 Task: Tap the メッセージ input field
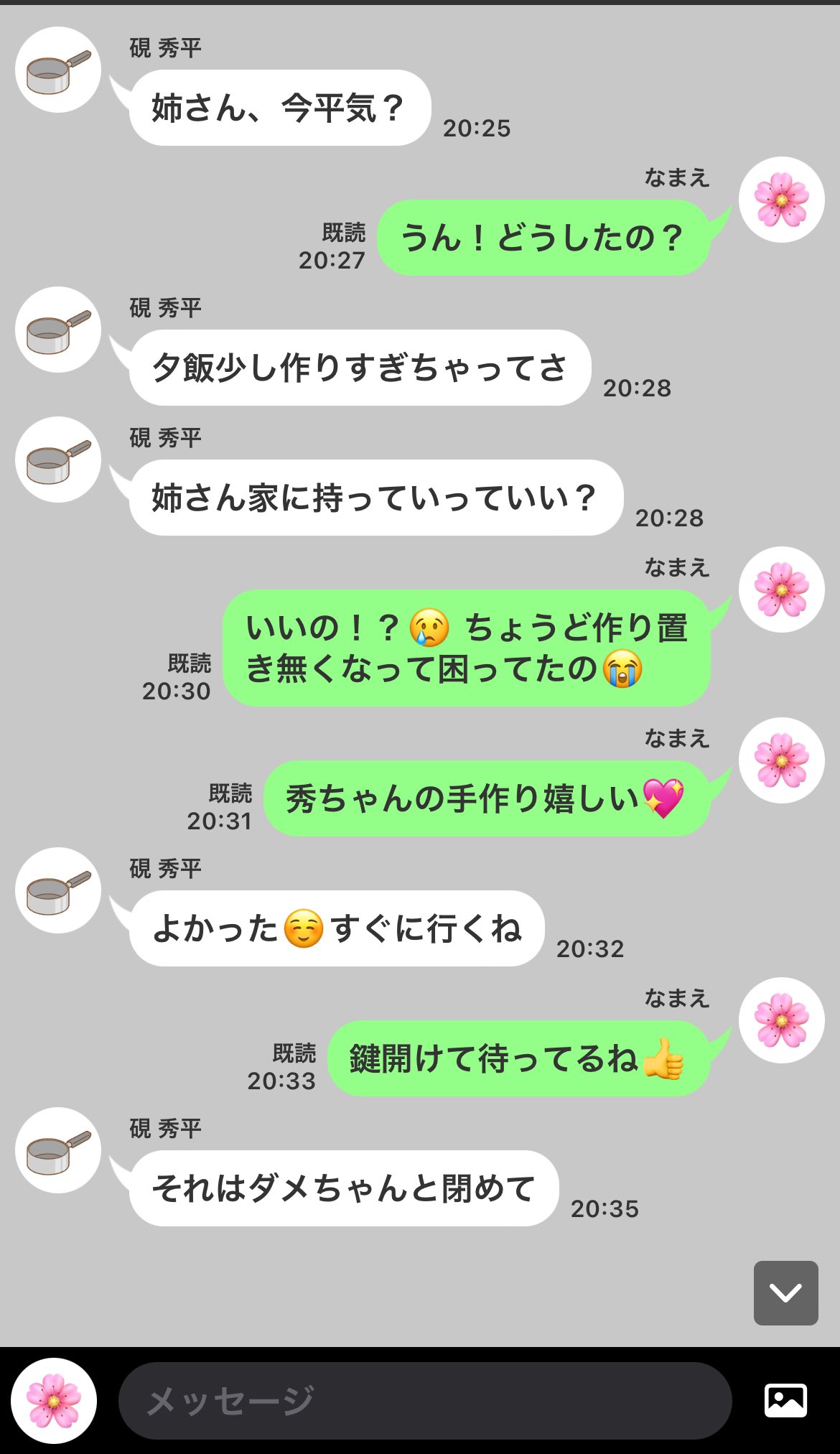pos(425,1400)
